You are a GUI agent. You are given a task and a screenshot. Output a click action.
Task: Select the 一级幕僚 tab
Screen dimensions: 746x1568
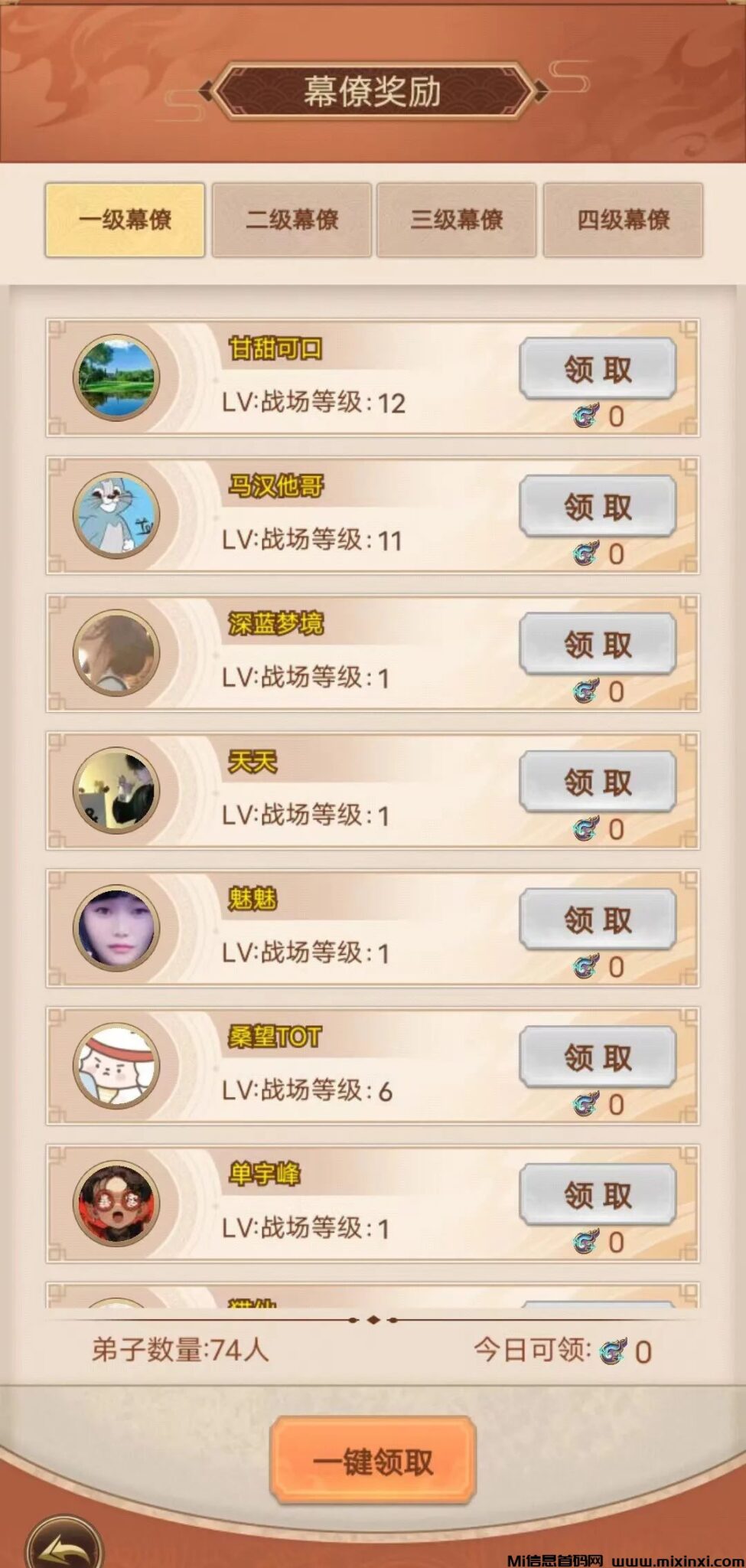coord(125,220)
